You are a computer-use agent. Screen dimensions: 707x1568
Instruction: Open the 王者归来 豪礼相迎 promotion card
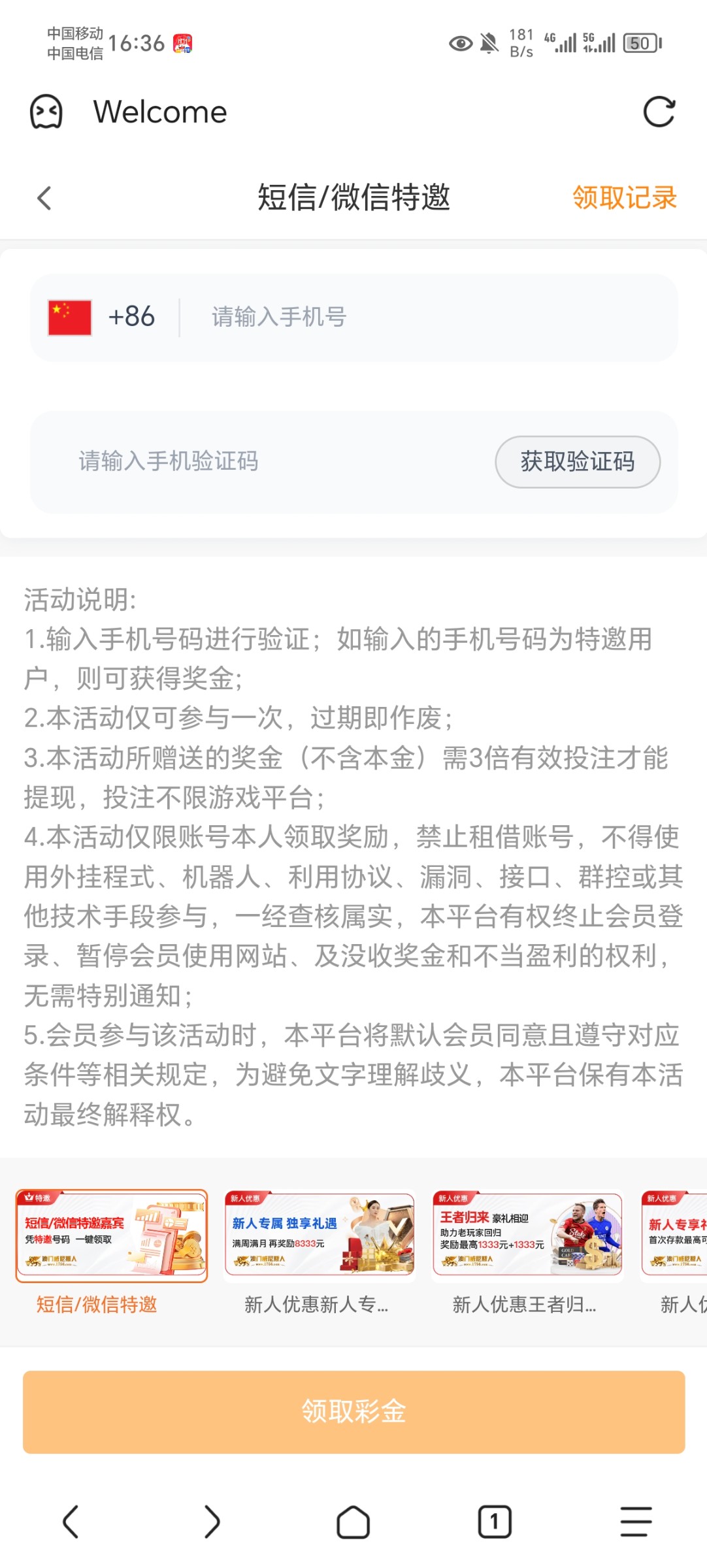coord(527,1235)
